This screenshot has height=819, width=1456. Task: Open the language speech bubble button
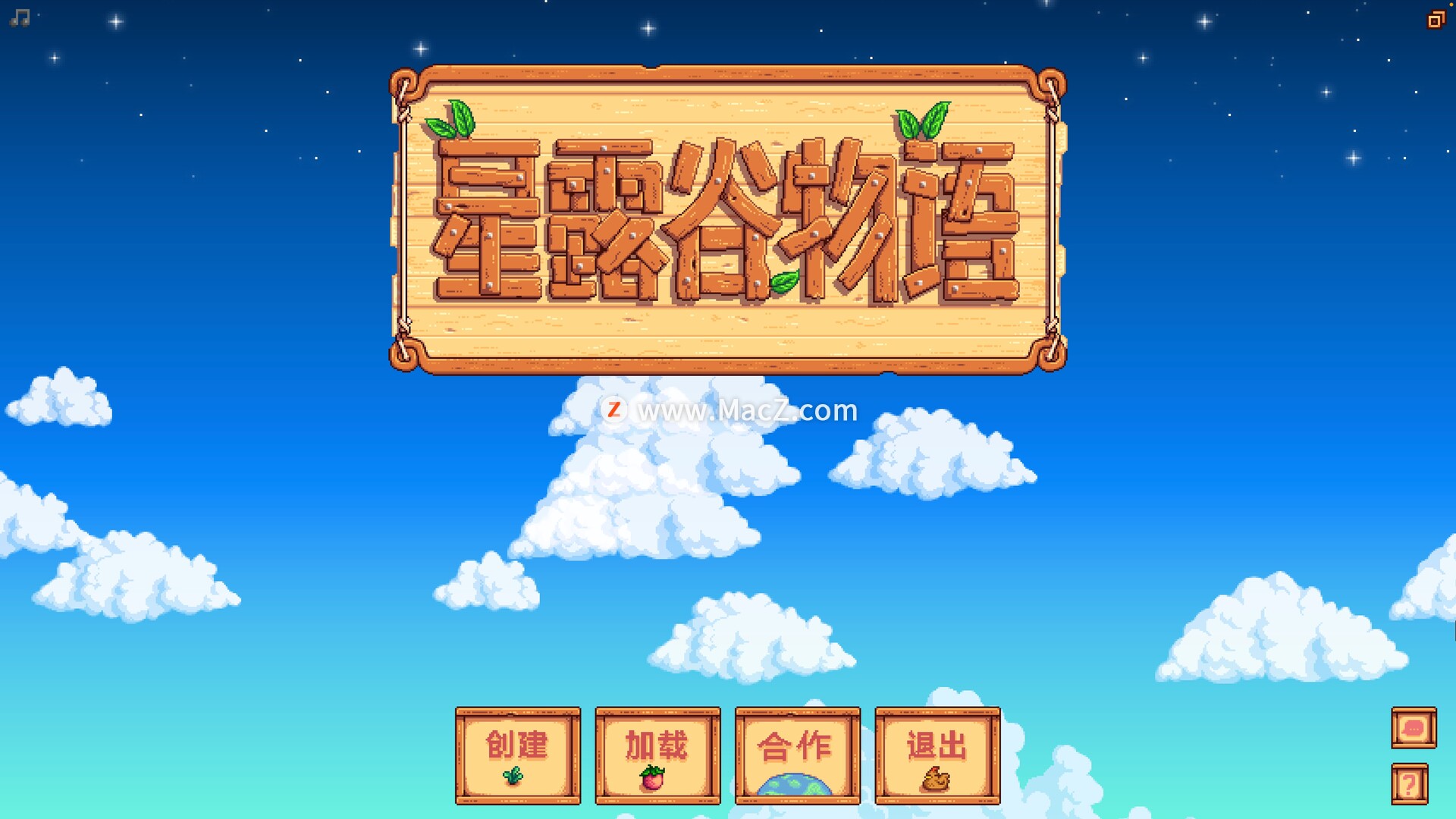click(x=1414, y=728)
